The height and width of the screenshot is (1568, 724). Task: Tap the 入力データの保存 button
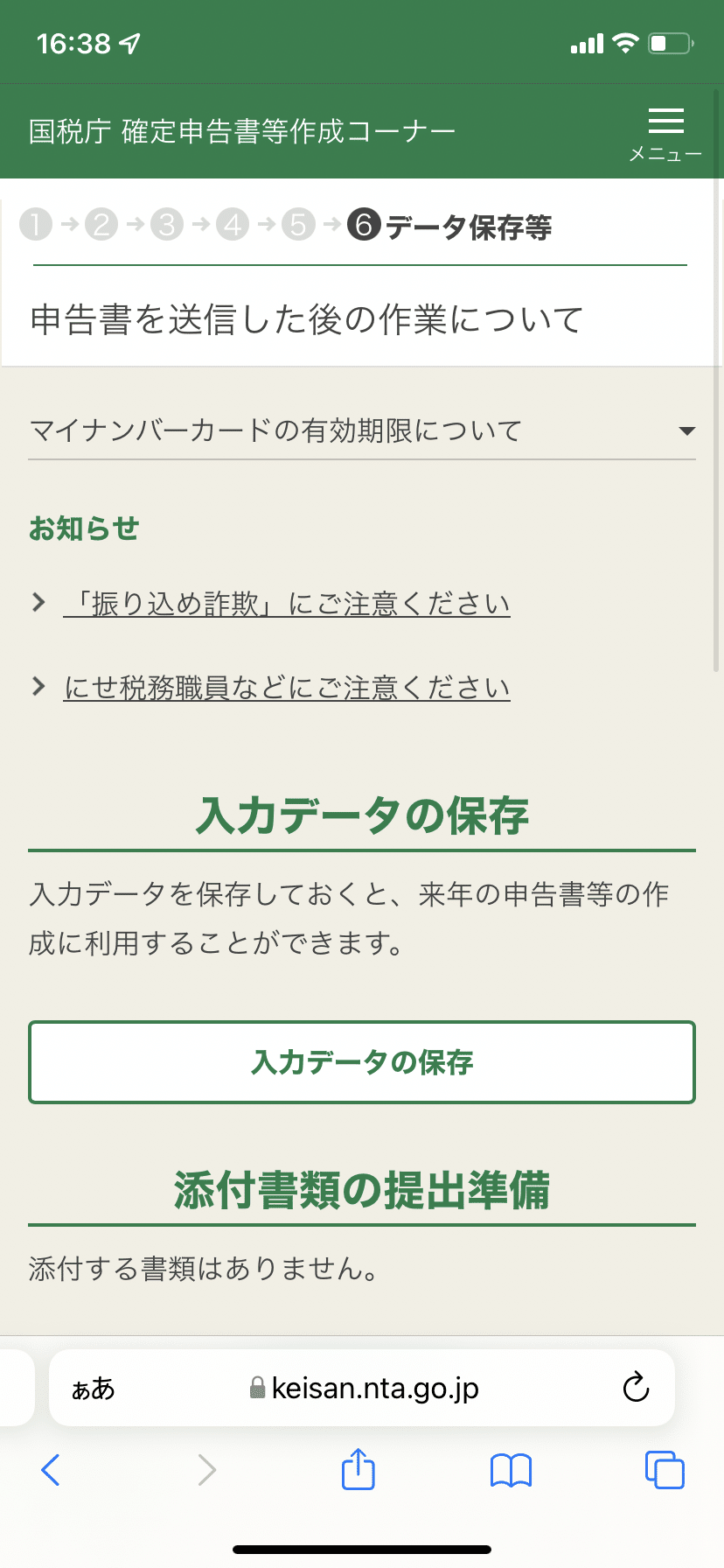pyautogui.click(x=362, y=1062)
